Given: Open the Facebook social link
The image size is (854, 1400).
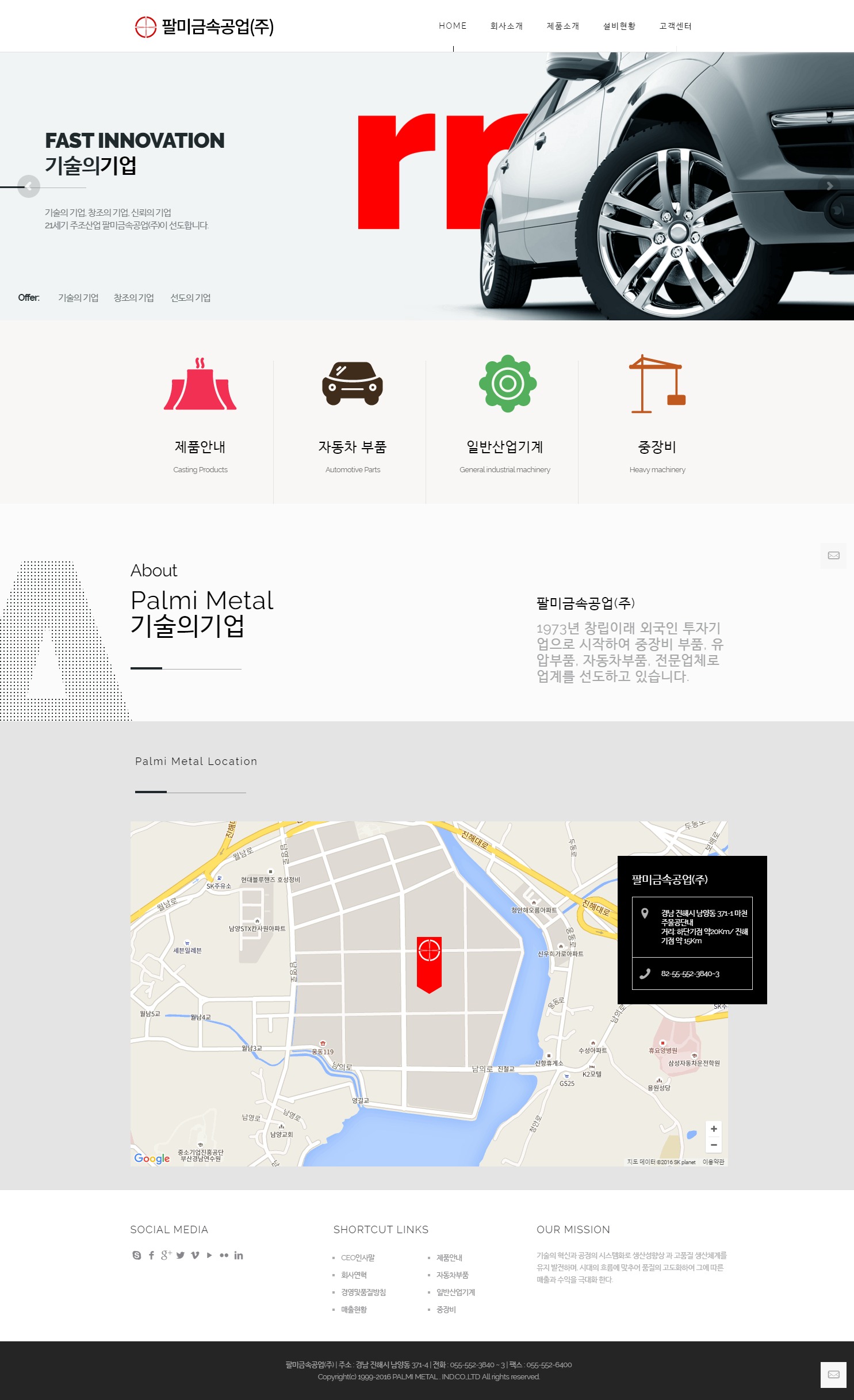Looking at the screenshot, I should (x=151, y=1255).
